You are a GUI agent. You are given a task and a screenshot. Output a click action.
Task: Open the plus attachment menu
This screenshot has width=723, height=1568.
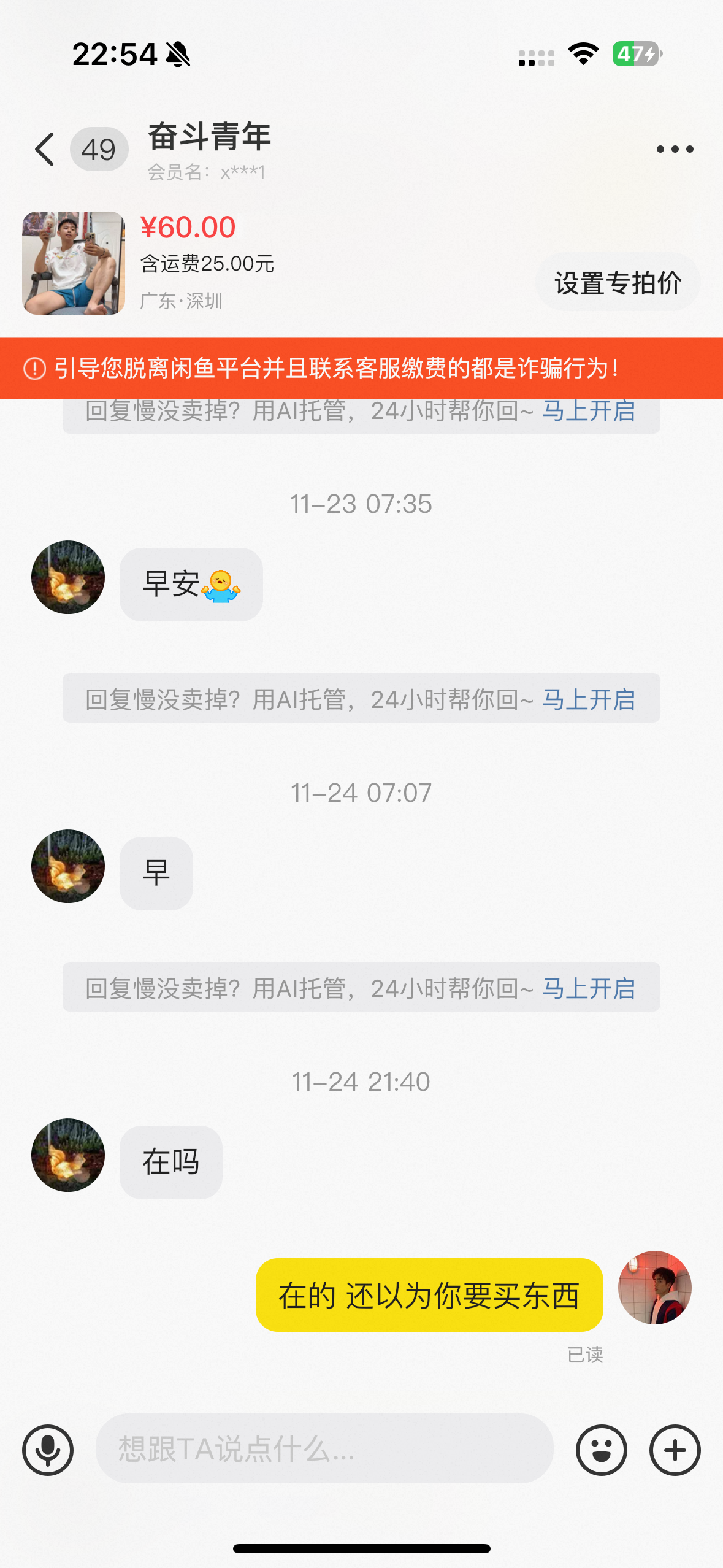[x=675, y=1450]
